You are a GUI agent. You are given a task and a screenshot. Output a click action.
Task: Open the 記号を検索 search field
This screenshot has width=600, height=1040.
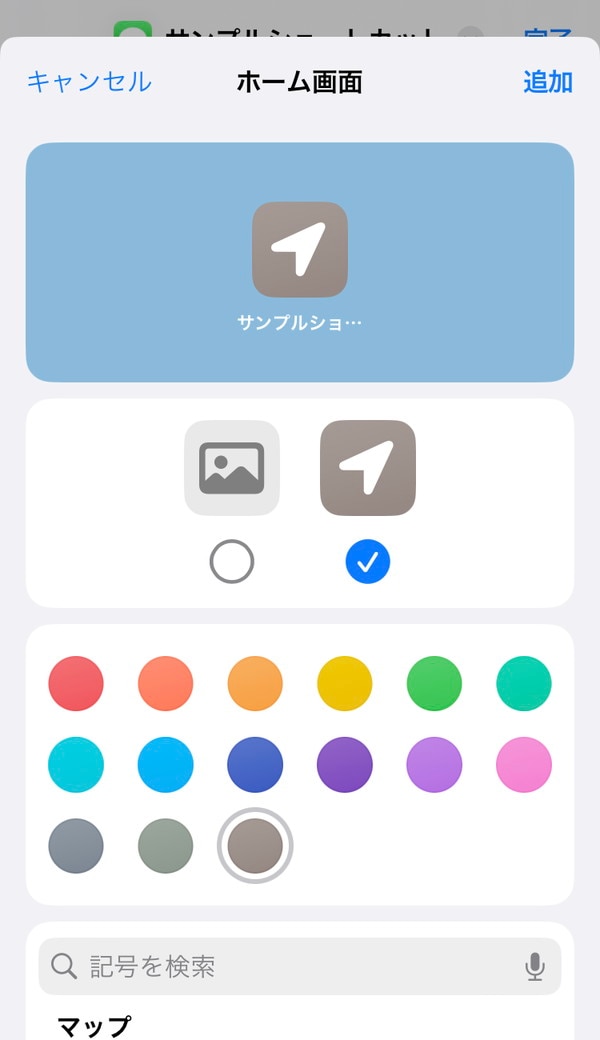[x=300, y=966]
